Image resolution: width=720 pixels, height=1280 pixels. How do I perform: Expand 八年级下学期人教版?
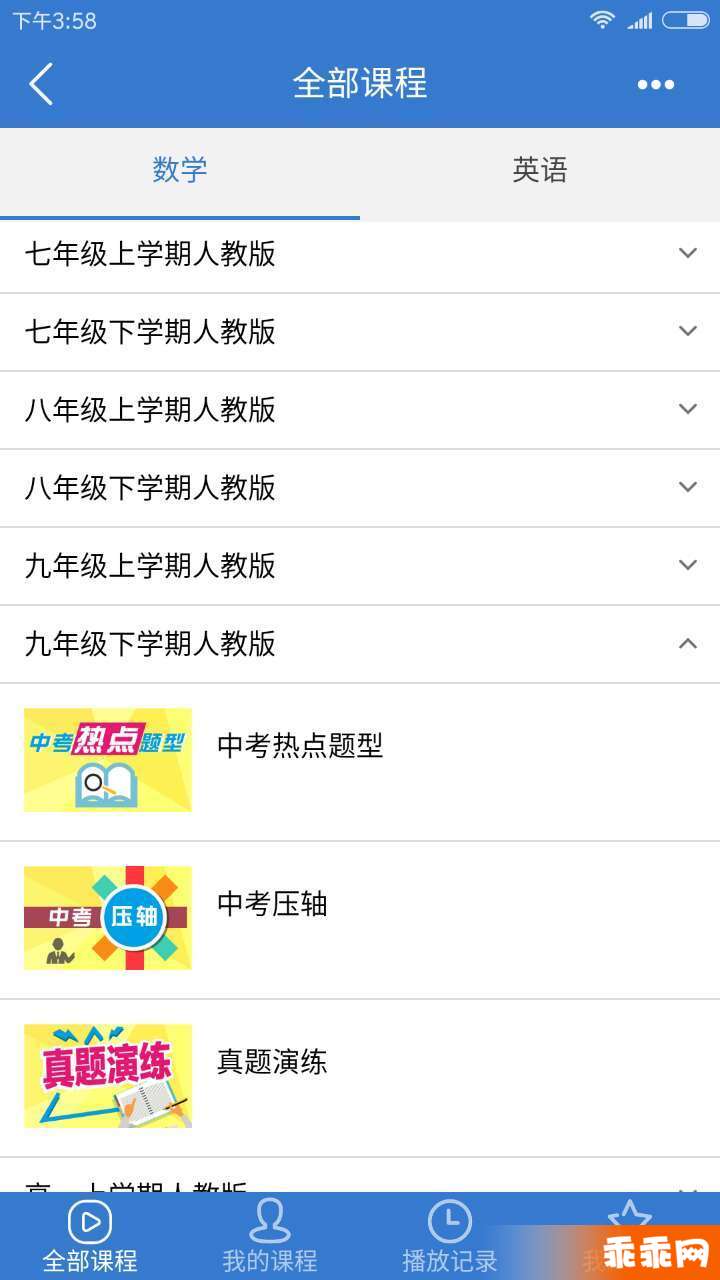[360, 488]
